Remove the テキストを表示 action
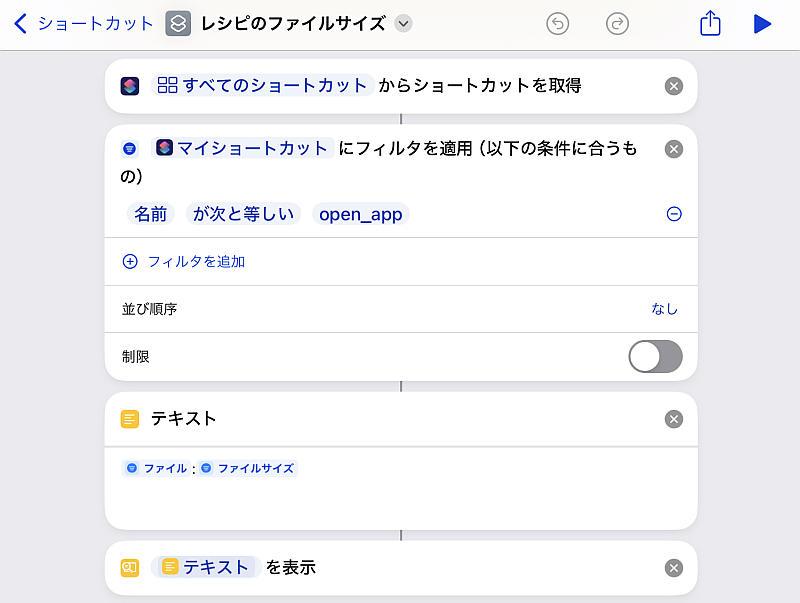The width and height of the screenshot is (800, 603). coord(674,568)
